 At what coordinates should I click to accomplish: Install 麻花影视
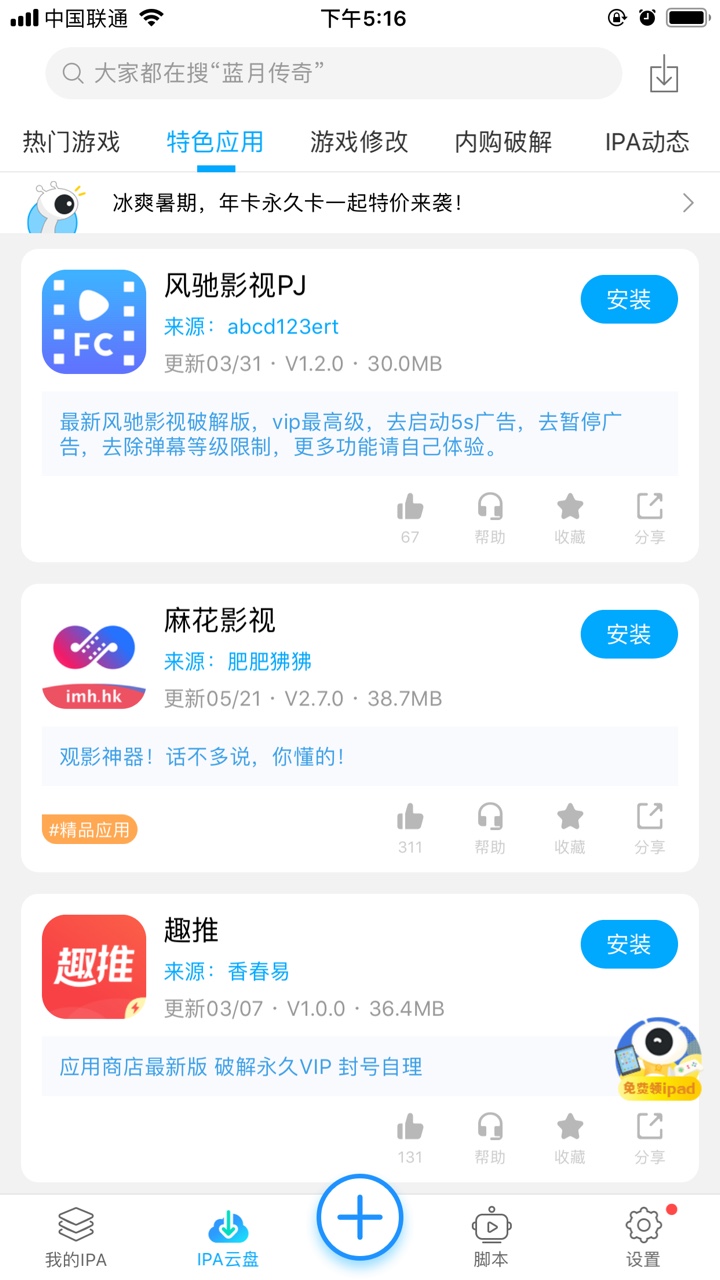point(628,634)
